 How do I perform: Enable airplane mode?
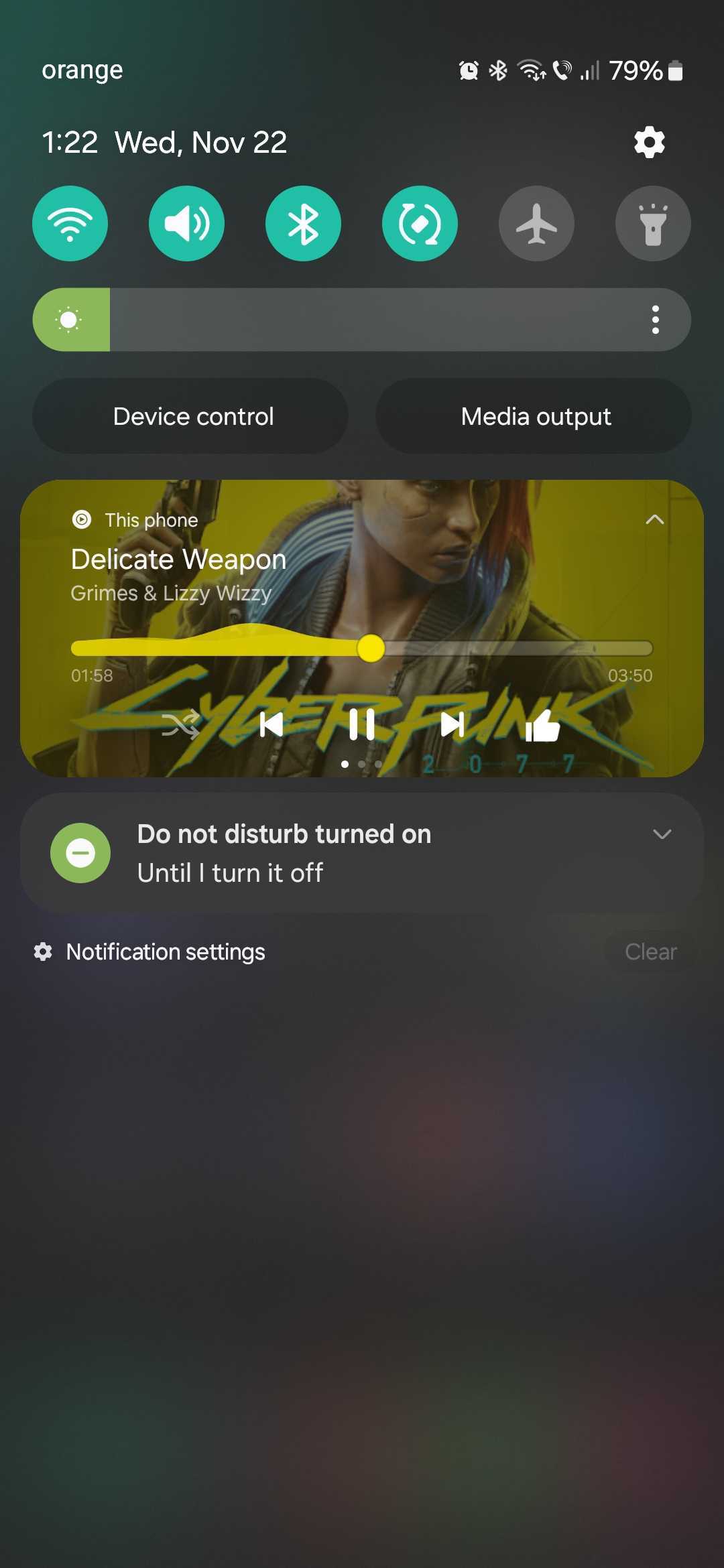[x=536, y=224]
